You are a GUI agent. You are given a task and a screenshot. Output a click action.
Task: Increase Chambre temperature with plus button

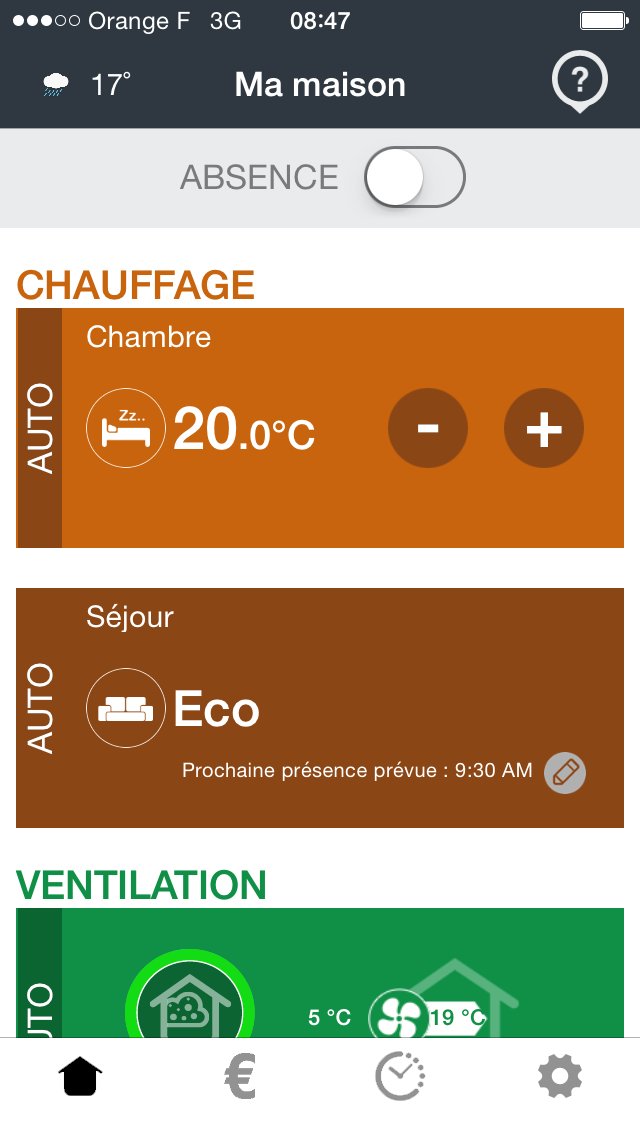[x=543, y=428]
